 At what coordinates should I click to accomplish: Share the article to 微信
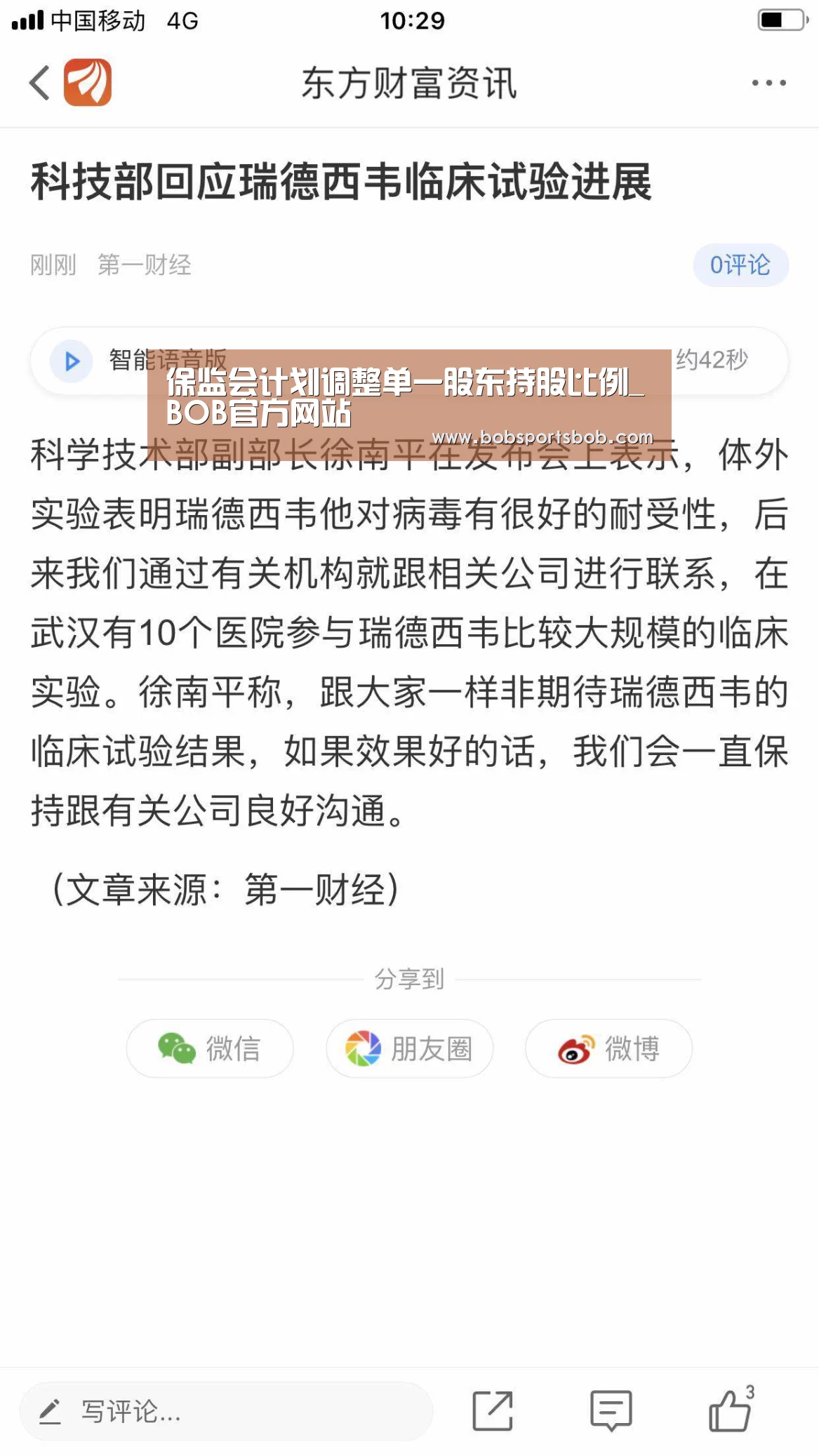(x=210, y=1048)
